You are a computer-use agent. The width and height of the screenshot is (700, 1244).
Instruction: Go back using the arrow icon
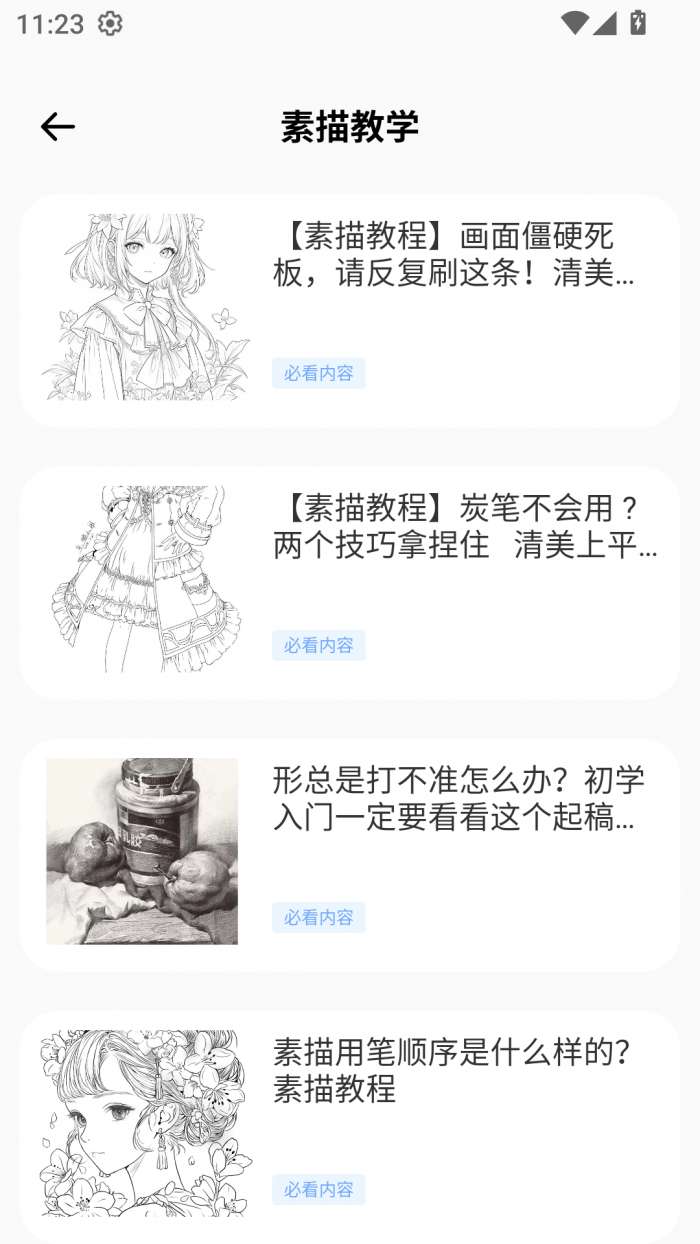coord(58,126)
